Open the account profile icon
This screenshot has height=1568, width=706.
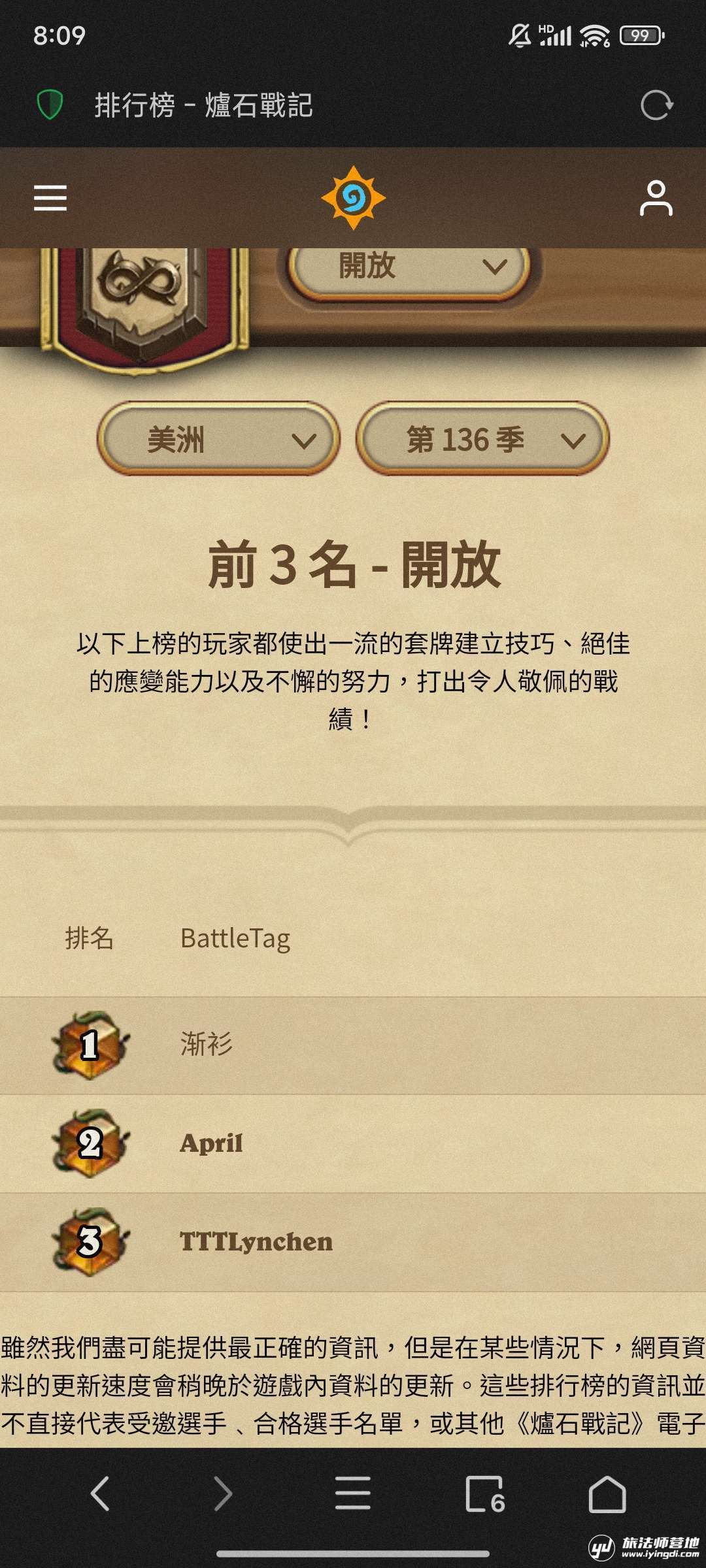[x=656, y=198]
